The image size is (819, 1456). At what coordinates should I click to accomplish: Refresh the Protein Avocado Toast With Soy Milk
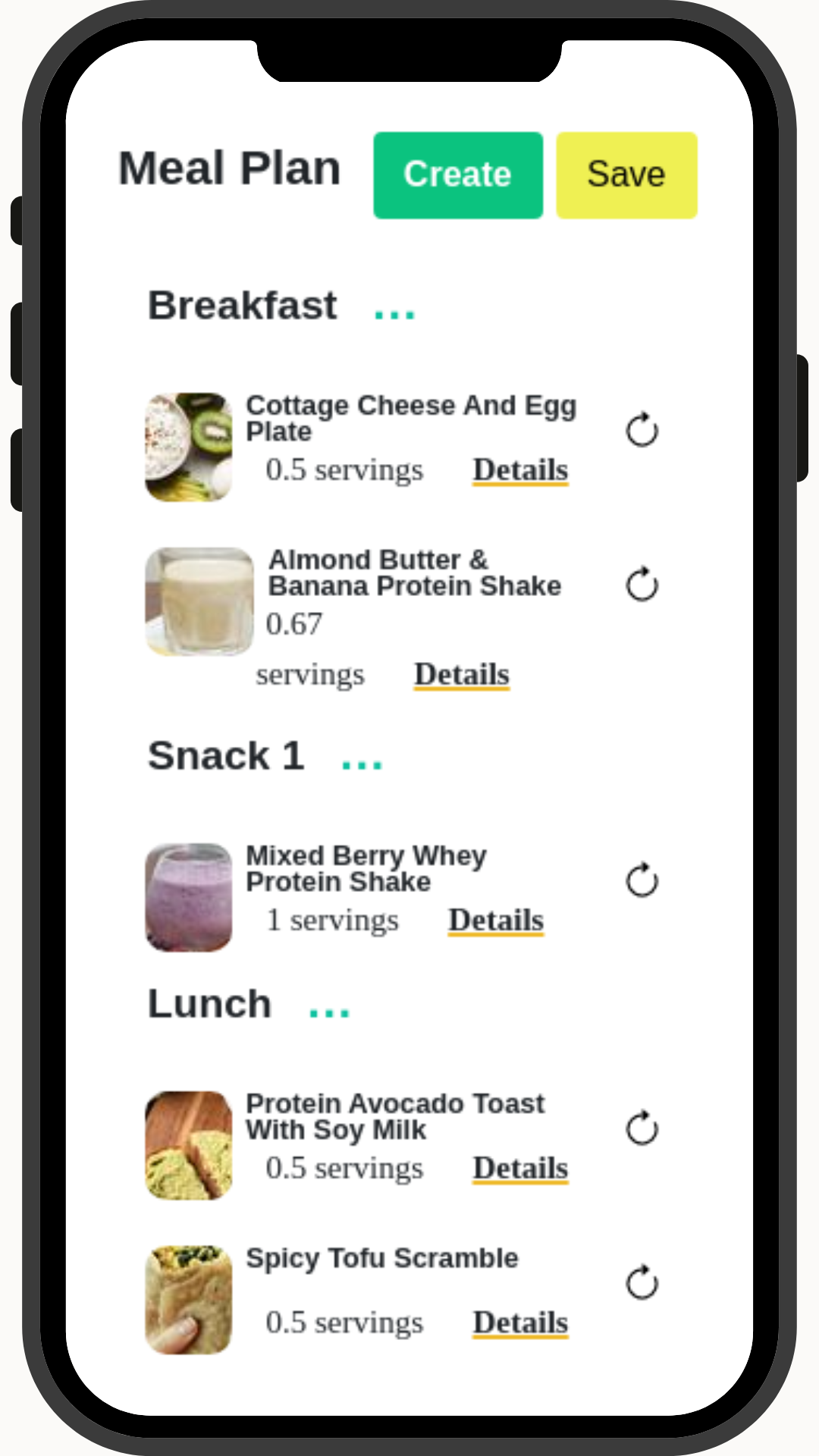point(642,1129)
